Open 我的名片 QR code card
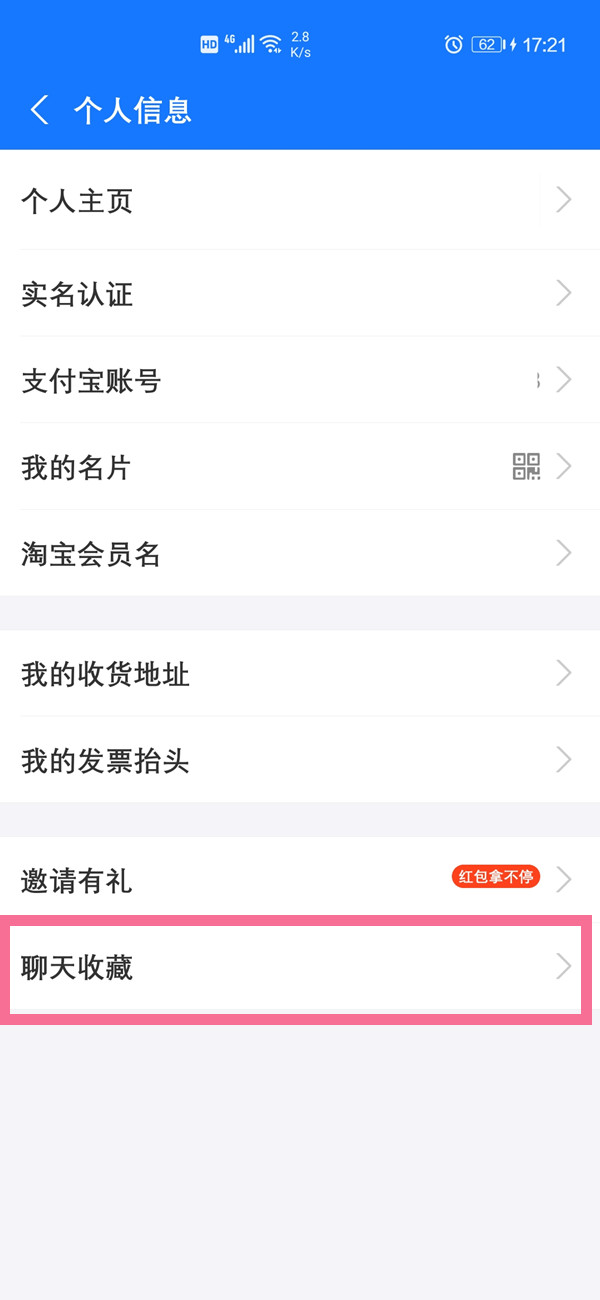600x1300 pixels. [300, 467]
